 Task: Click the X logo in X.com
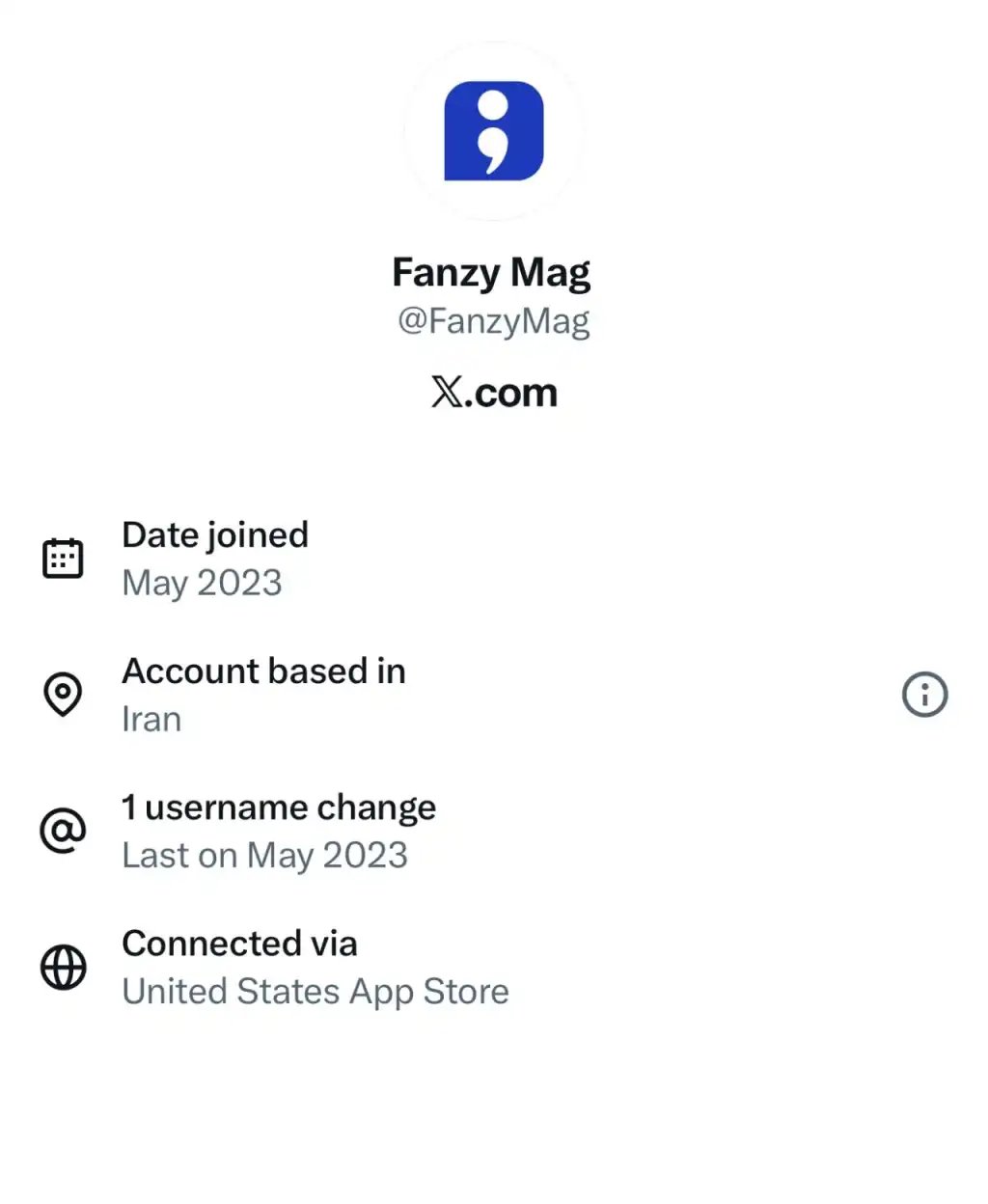click(446, 392)
